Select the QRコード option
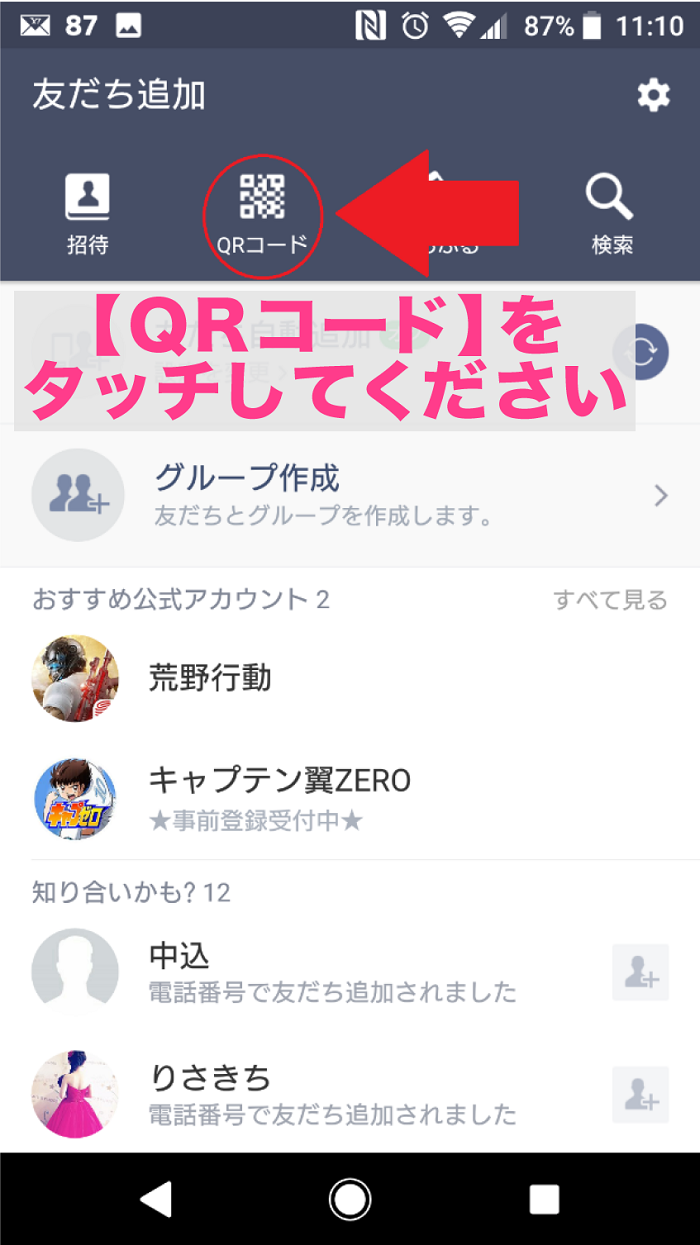700x1245 pixels. 262,213
